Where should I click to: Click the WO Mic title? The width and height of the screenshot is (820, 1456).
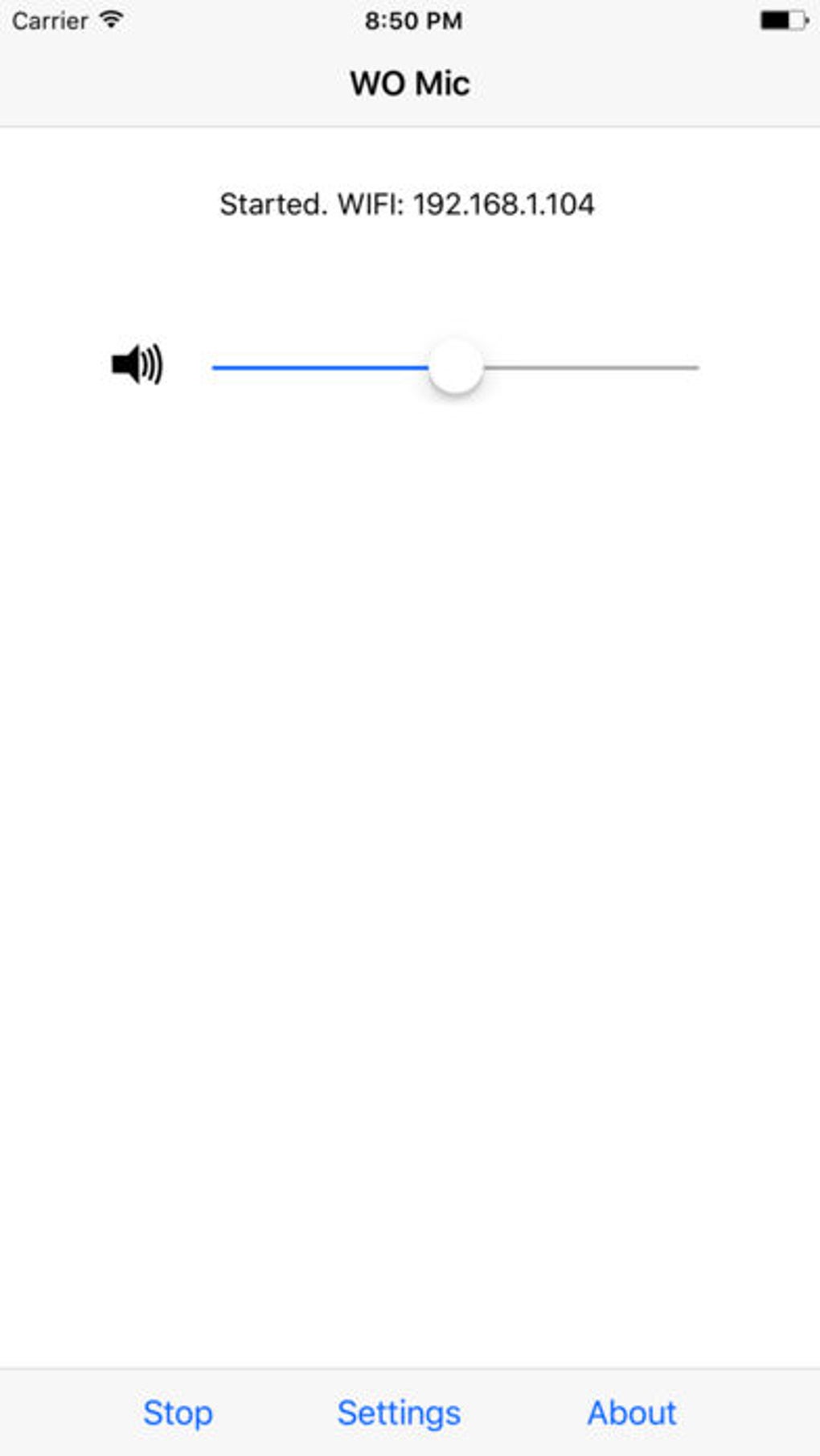click(409, 83)
